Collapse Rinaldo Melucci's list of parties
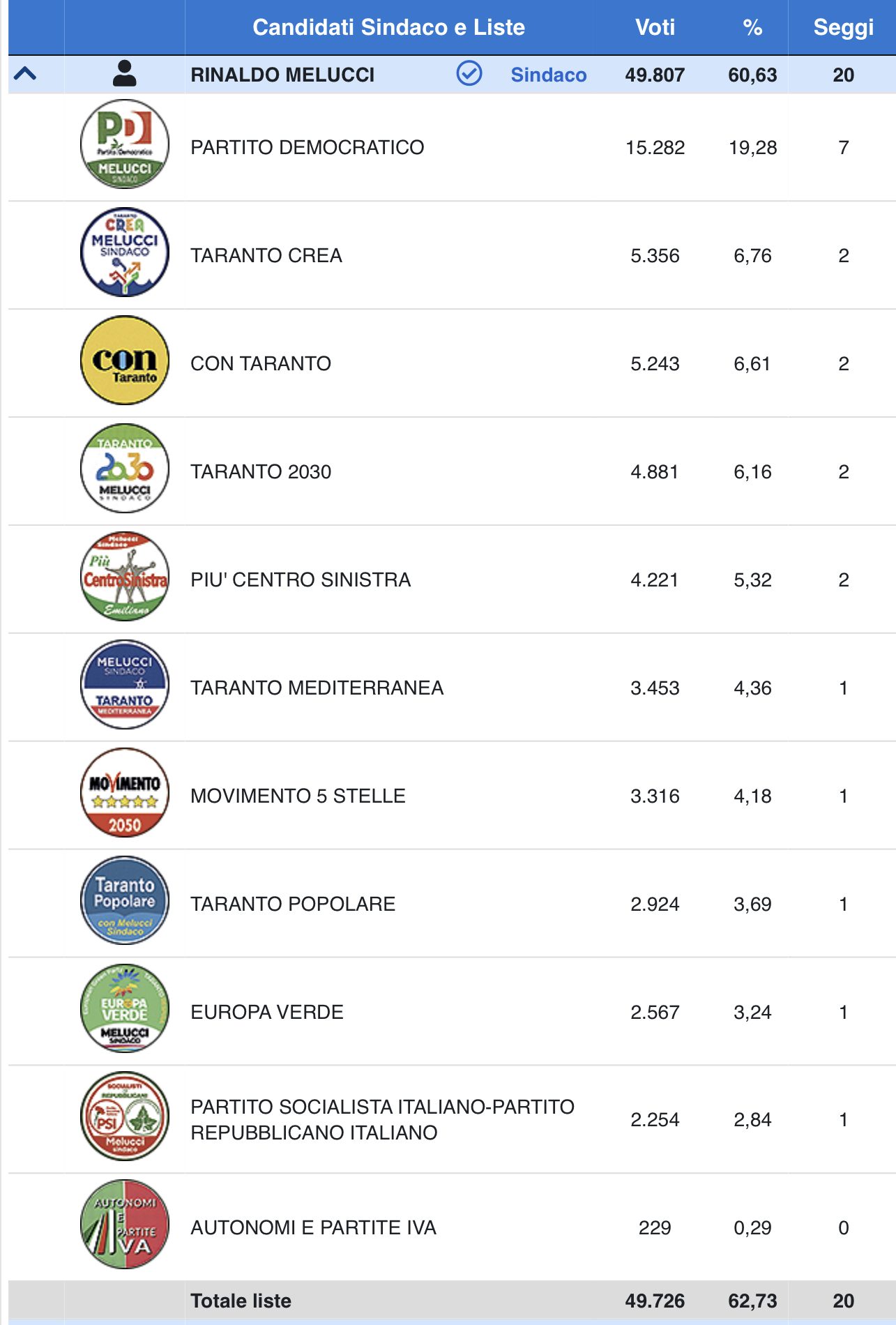Image resolution: width=896 pixels, height=1325 pixels. (25, 74)
